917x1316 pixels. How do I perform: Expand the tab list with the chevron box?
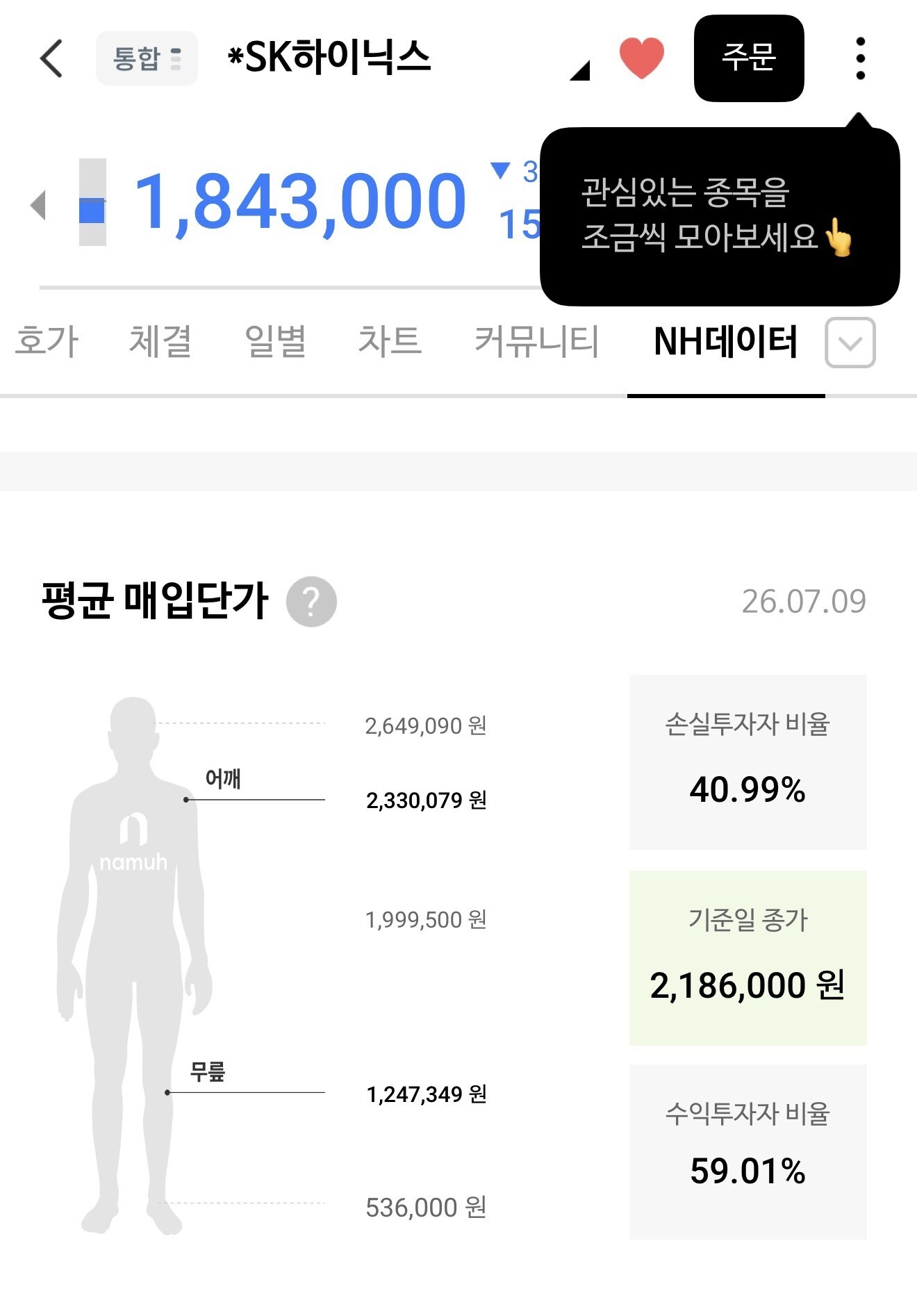pyautogui.click(x=850, y=343)
